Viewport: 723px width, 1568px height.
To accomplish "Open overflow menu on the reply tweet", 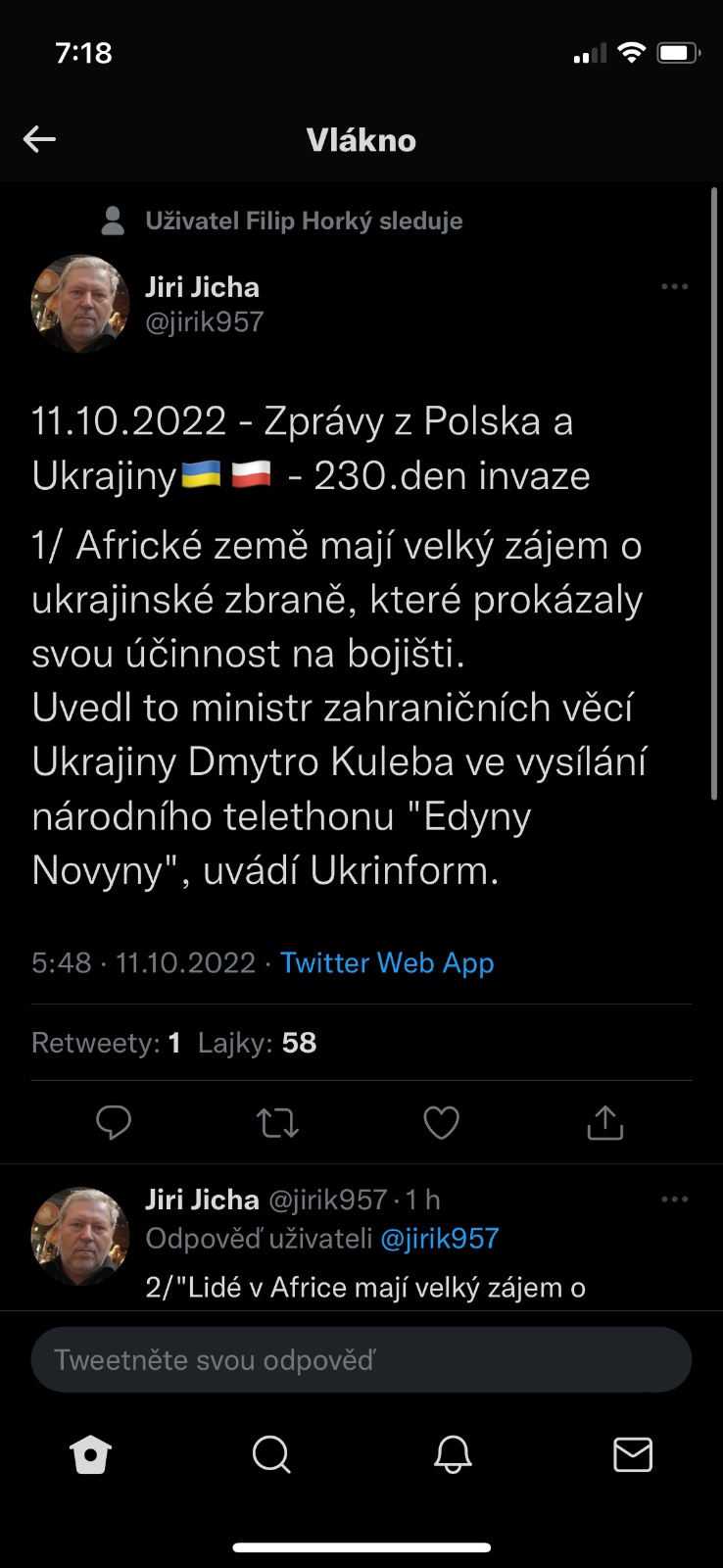I will 674,1200.
